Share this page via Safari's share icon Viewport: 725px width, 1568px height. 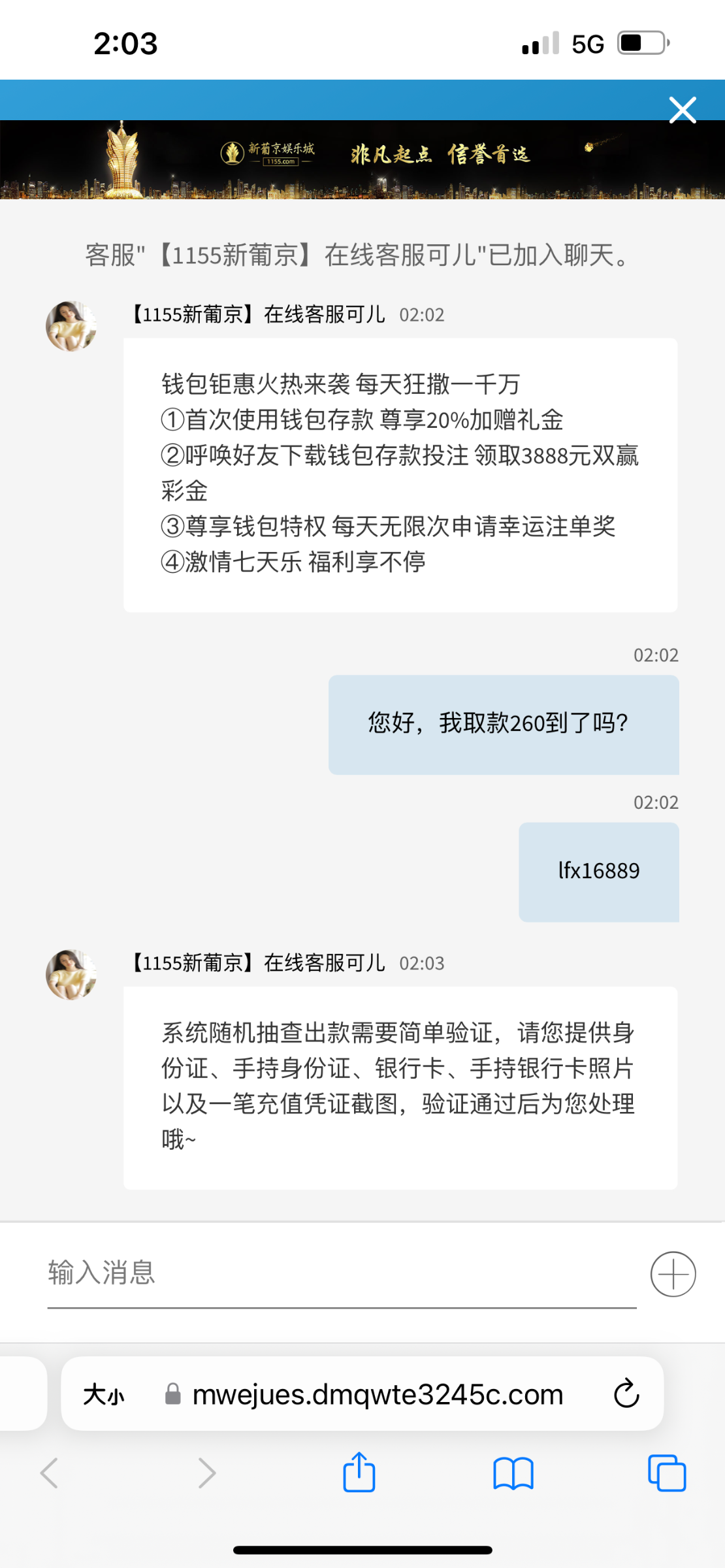click(359, 1473)
